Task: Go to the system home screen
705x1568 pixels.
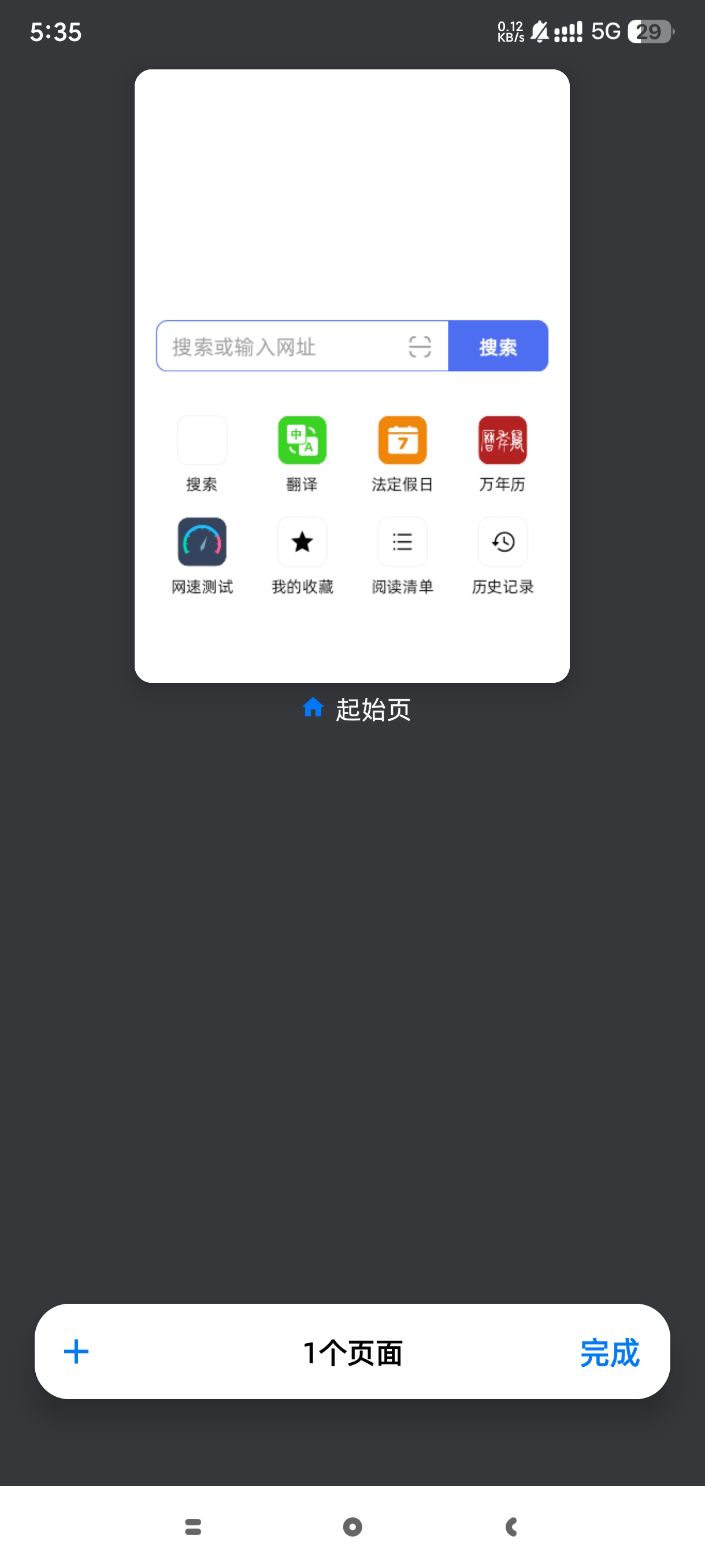Action: [352, 1526]
